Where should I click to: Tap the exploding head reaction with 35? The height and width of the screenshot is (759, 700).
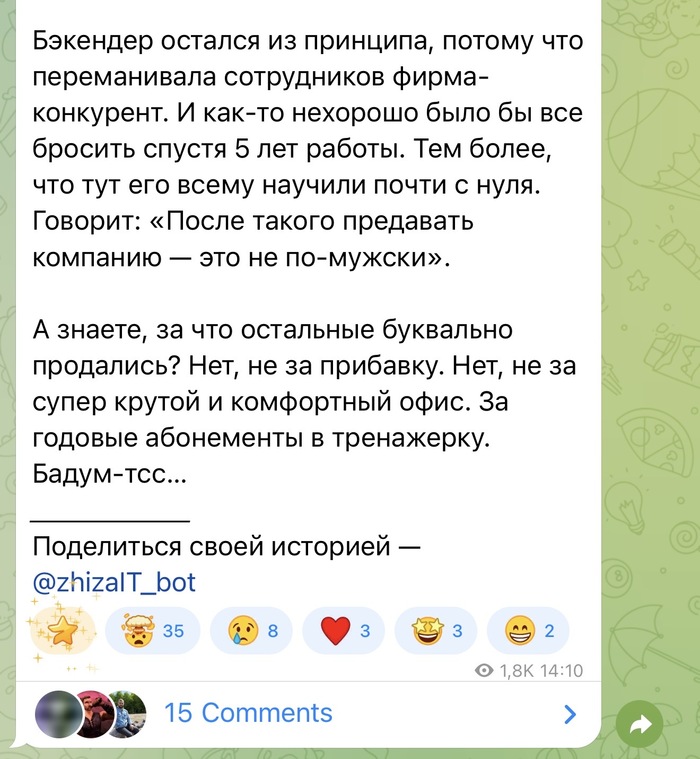point(153,631)
